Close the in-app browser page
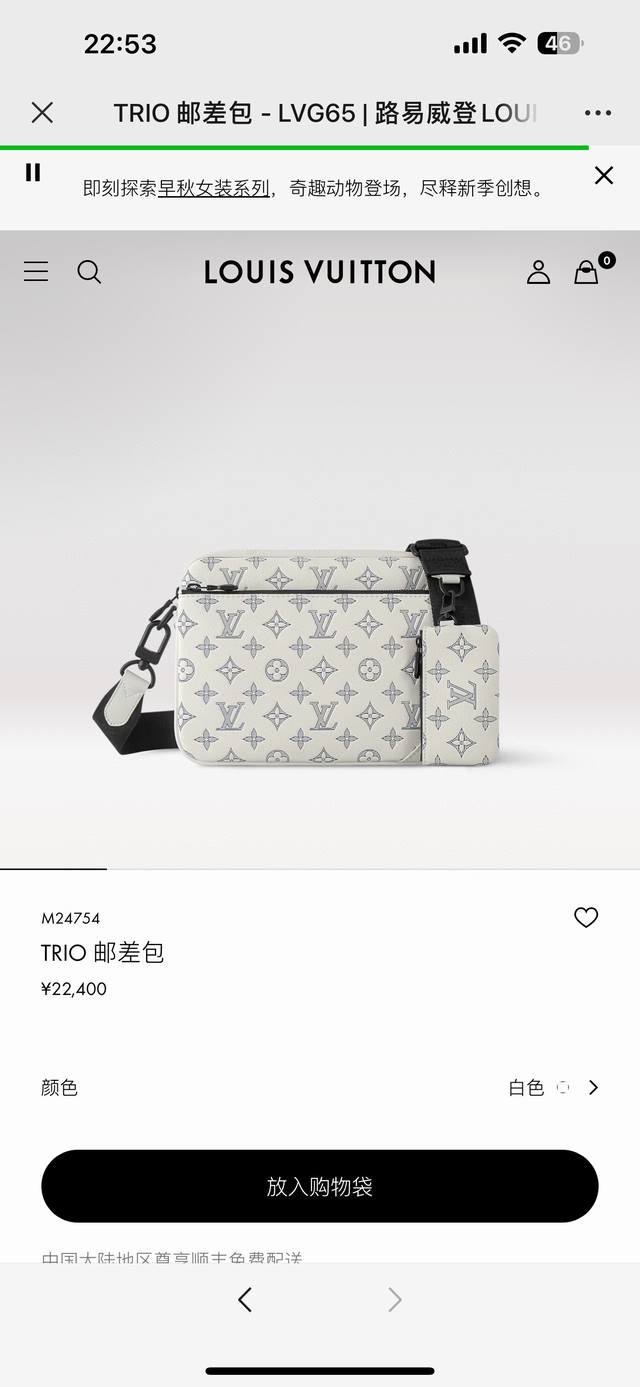640x1387 pixels. click(42, 113)
